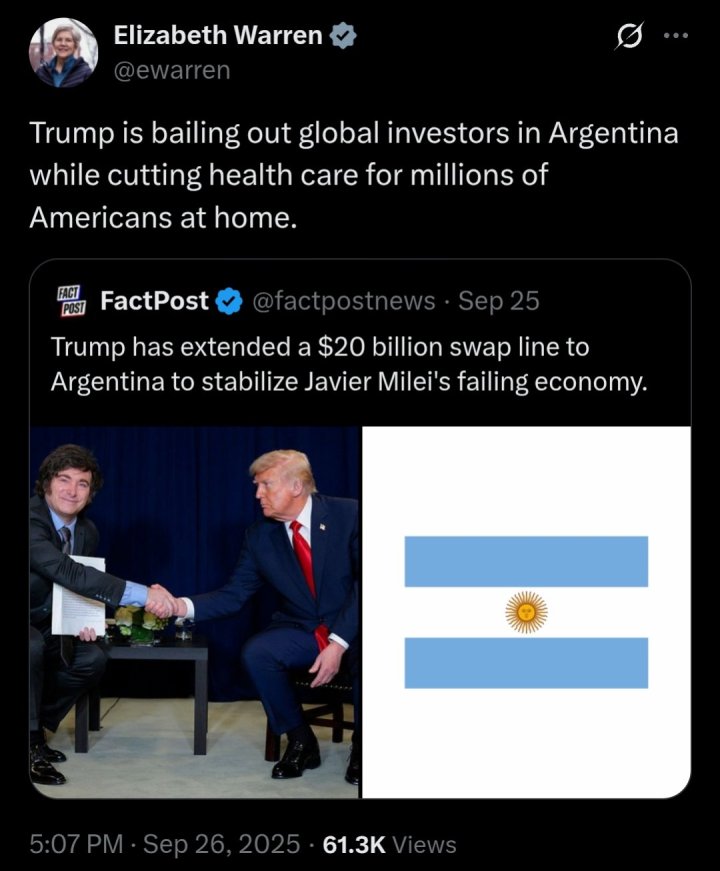Visit the @ewarren profile name
This screenshot has height=871, width=720.
[218, 37]
